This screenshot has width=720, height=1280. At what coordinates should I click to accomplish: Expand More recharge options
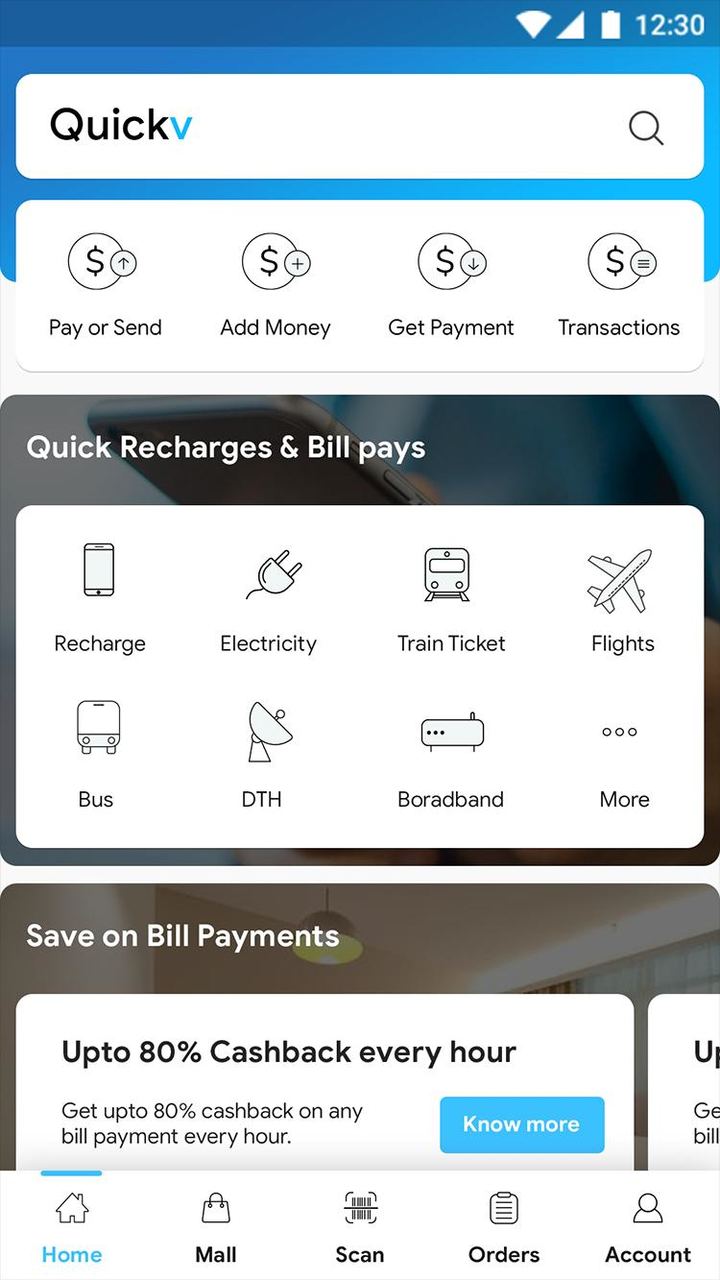point(619,731)
